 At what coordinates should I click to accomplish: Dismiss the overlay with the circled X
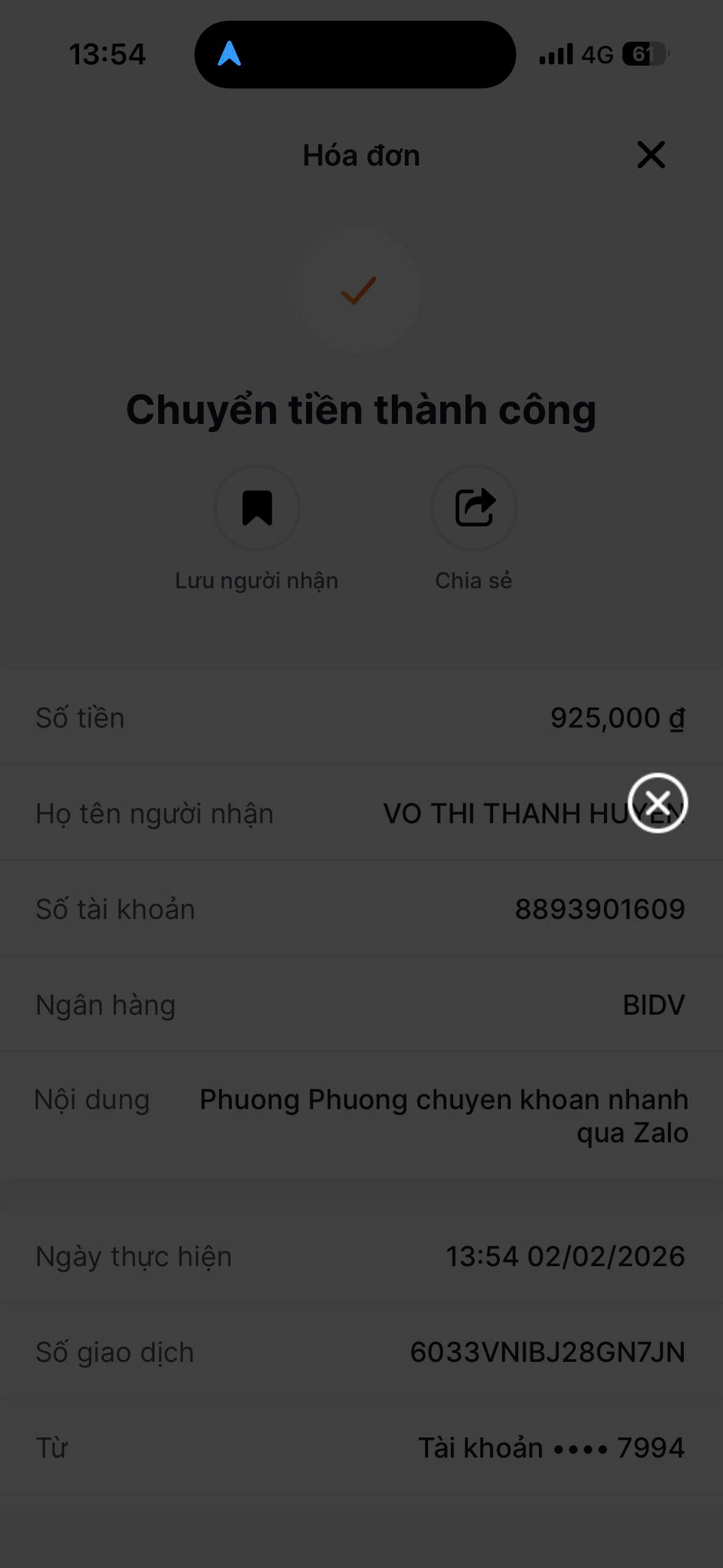tap(657, 802)
